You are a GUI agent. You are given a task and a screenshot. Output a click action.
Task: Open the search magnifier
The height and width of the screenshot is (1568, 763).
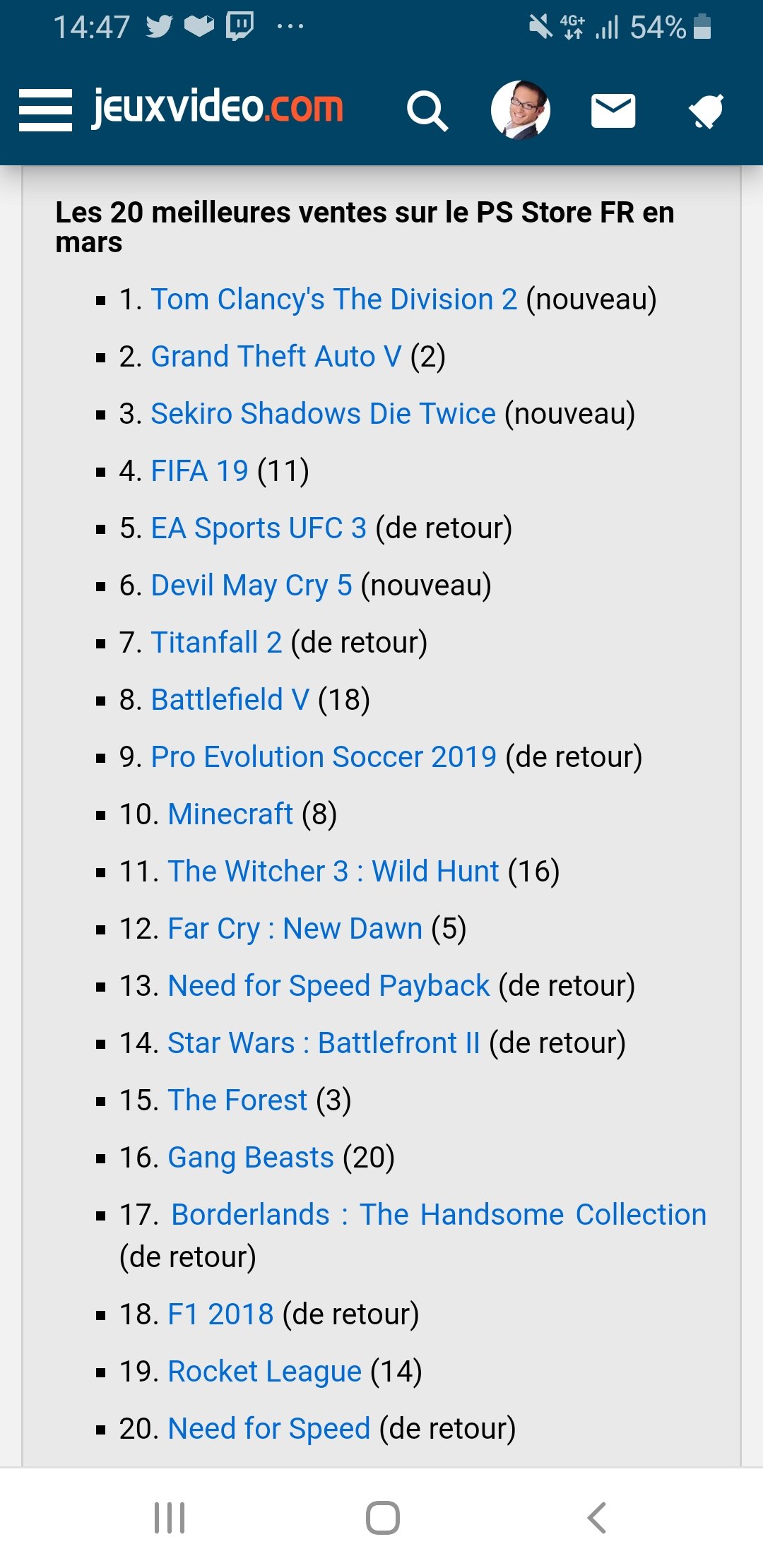click(x=427, y=112)
